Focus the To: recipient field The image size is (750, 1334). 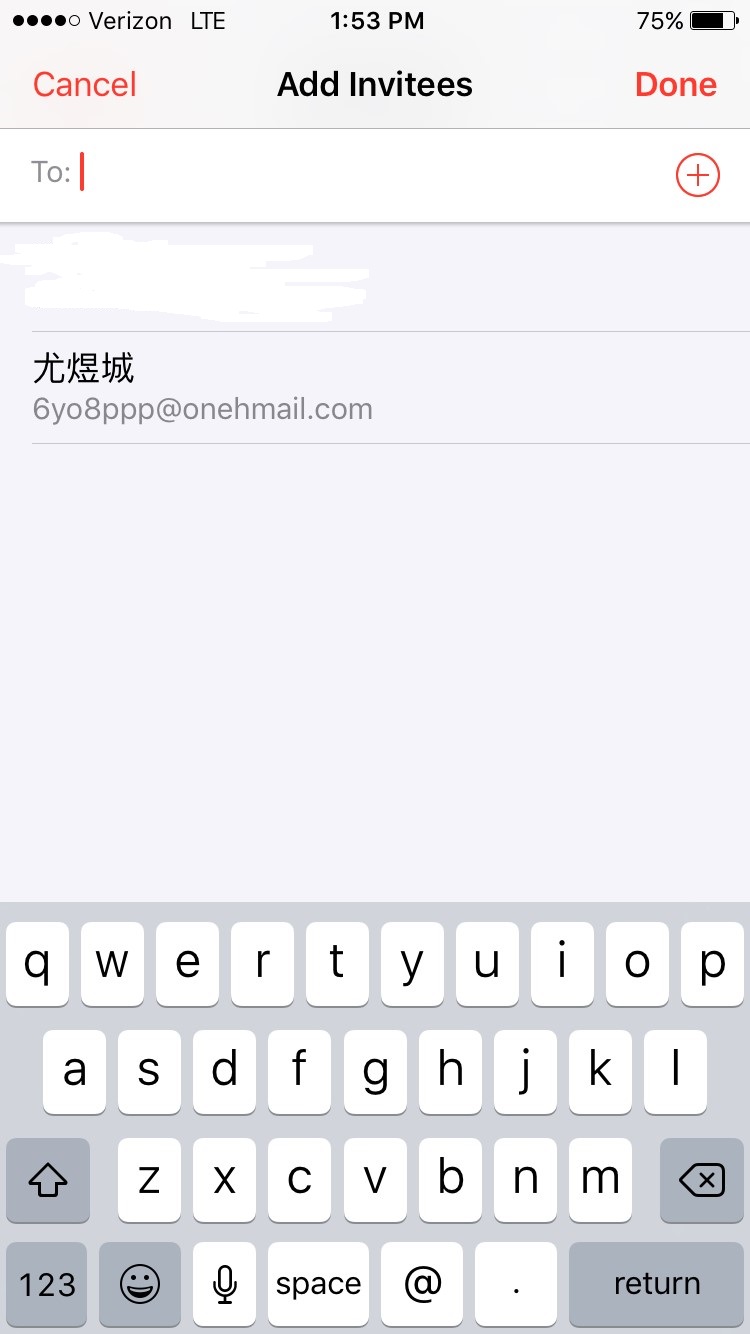[x=370, y=174]
